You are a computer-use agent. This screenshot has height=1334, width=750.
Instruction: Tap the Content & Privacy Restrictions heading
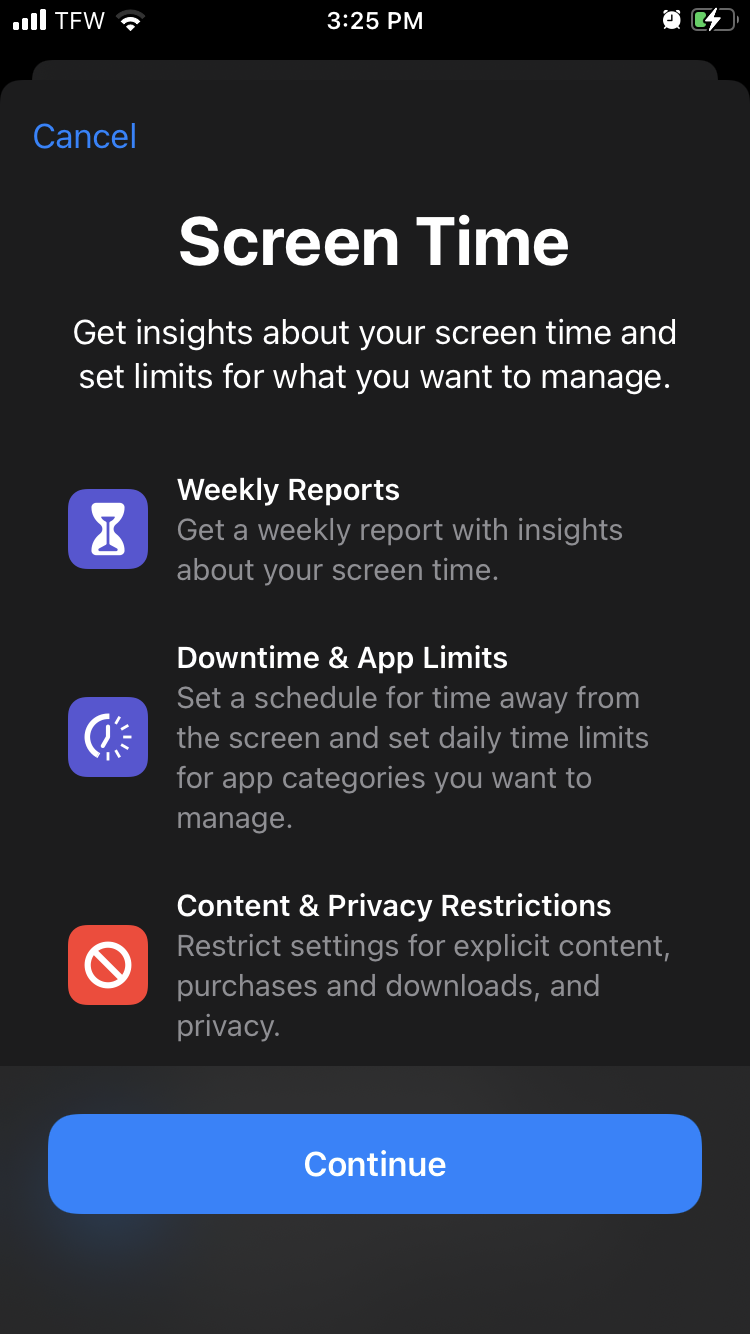(394, 906)
